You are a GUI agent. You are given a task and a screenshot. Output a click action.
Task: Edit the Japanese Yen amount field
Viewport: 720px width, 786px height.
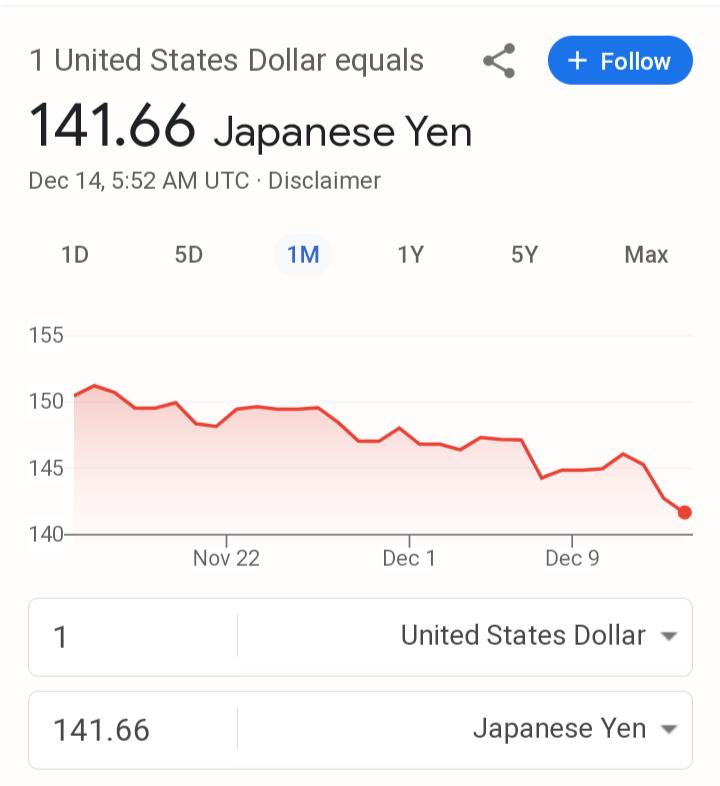(130, 730)
